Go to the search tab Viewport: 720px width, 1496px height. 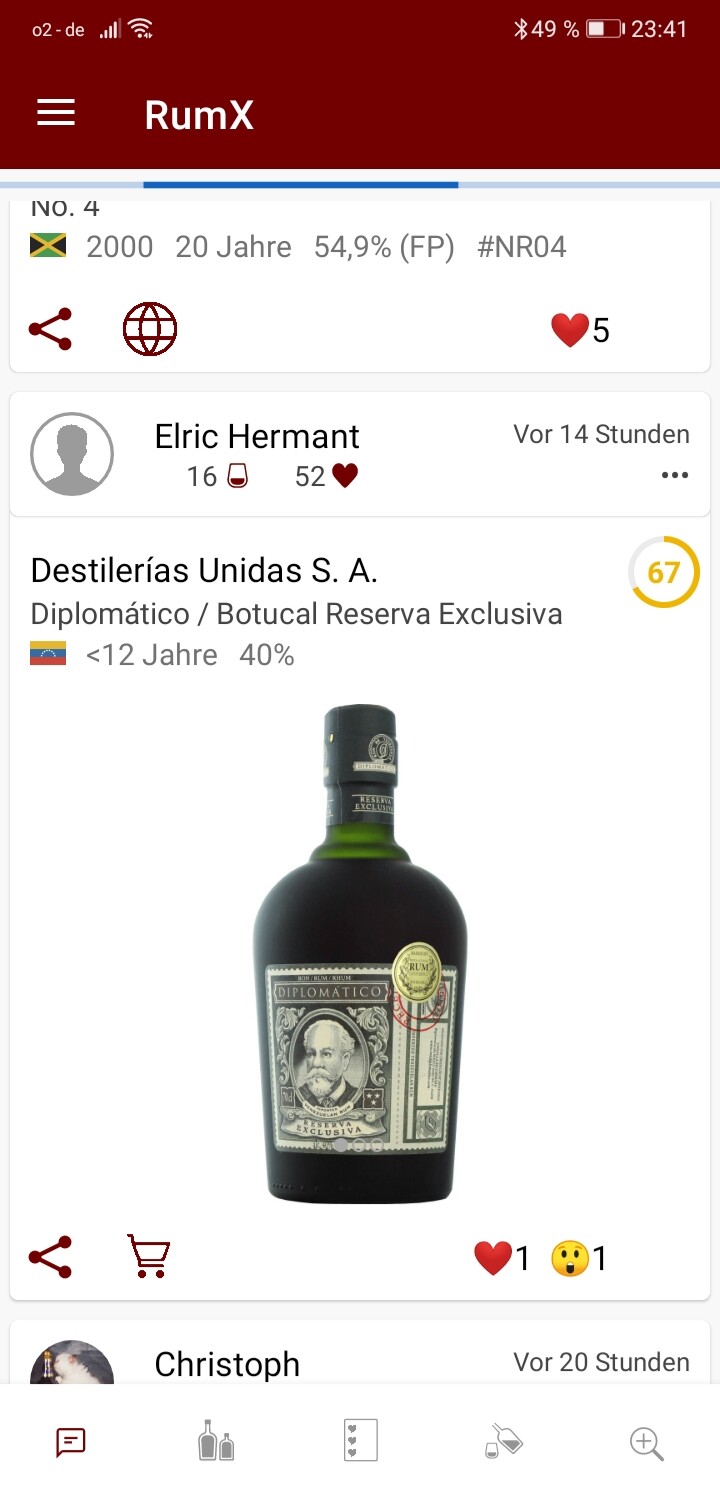click(x=646, y=1442)
